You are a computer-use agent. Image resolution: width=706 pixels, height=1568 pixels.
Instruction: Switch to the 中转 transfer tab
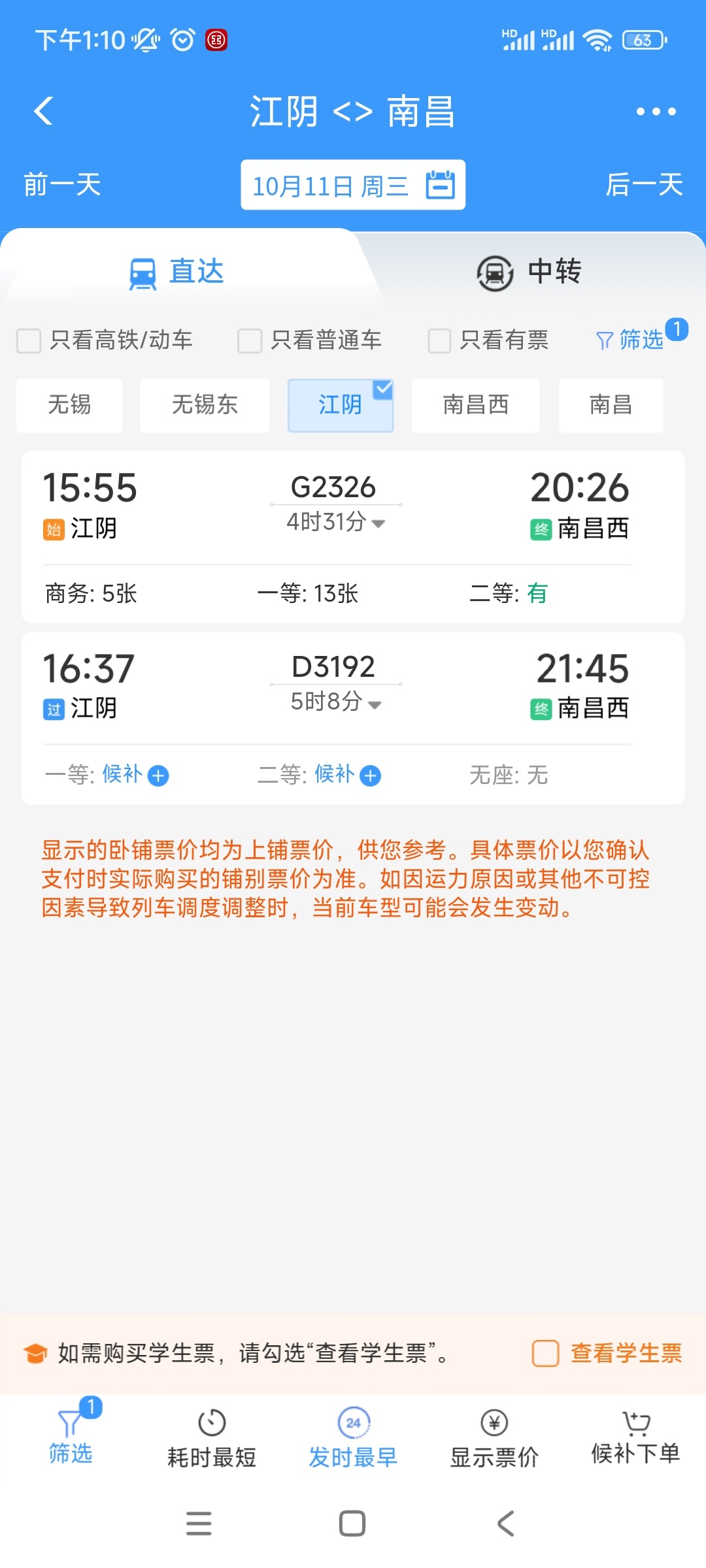(529, 272)
